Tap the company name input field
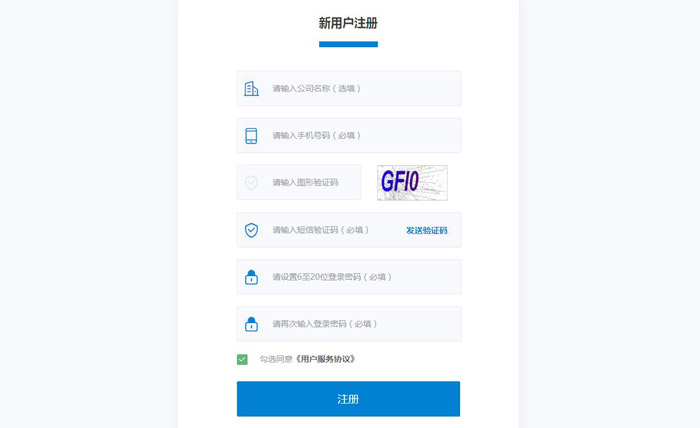 (x=360, y=88)
